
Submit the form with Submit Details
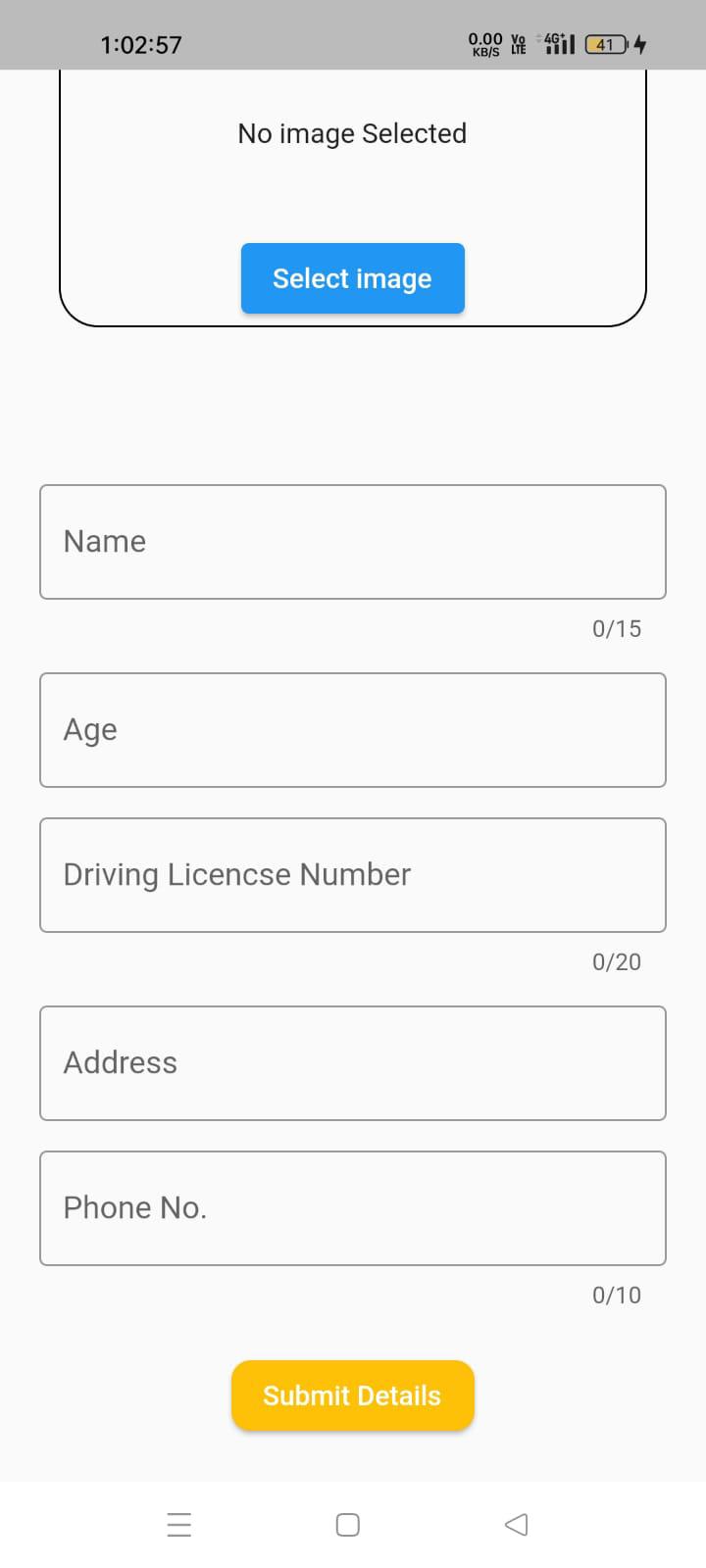[352, 1396]
